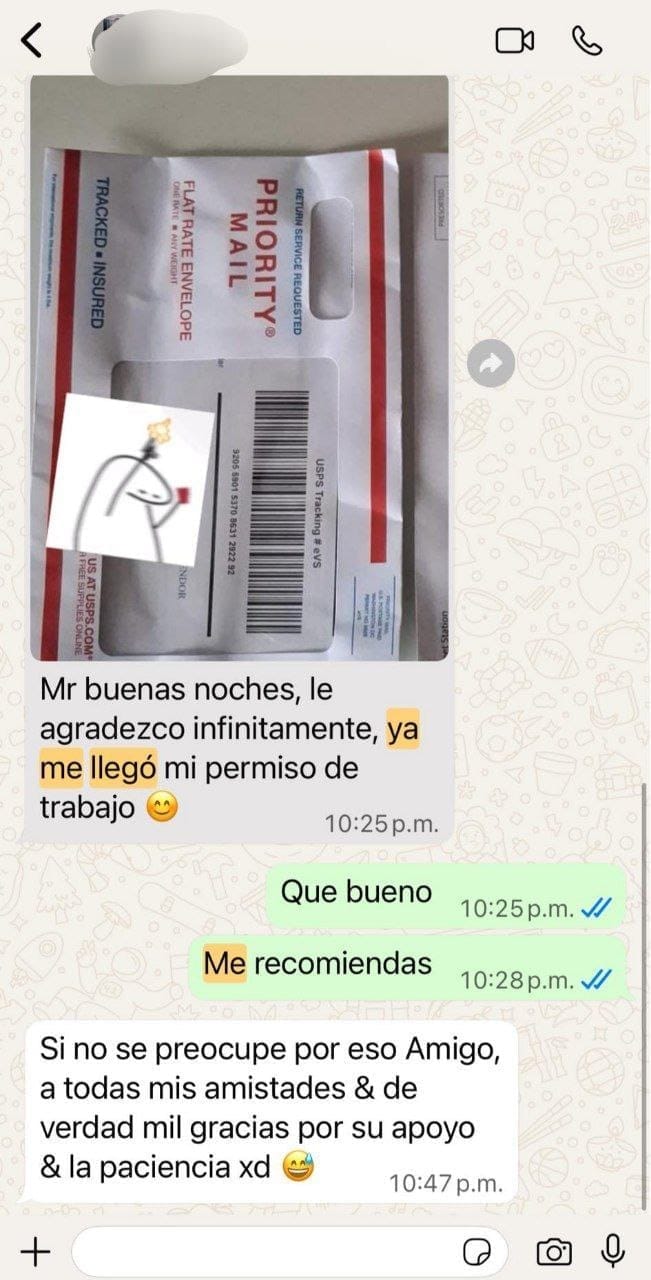Open the attachment plus menu
651x1280 pixels.
35,1250
